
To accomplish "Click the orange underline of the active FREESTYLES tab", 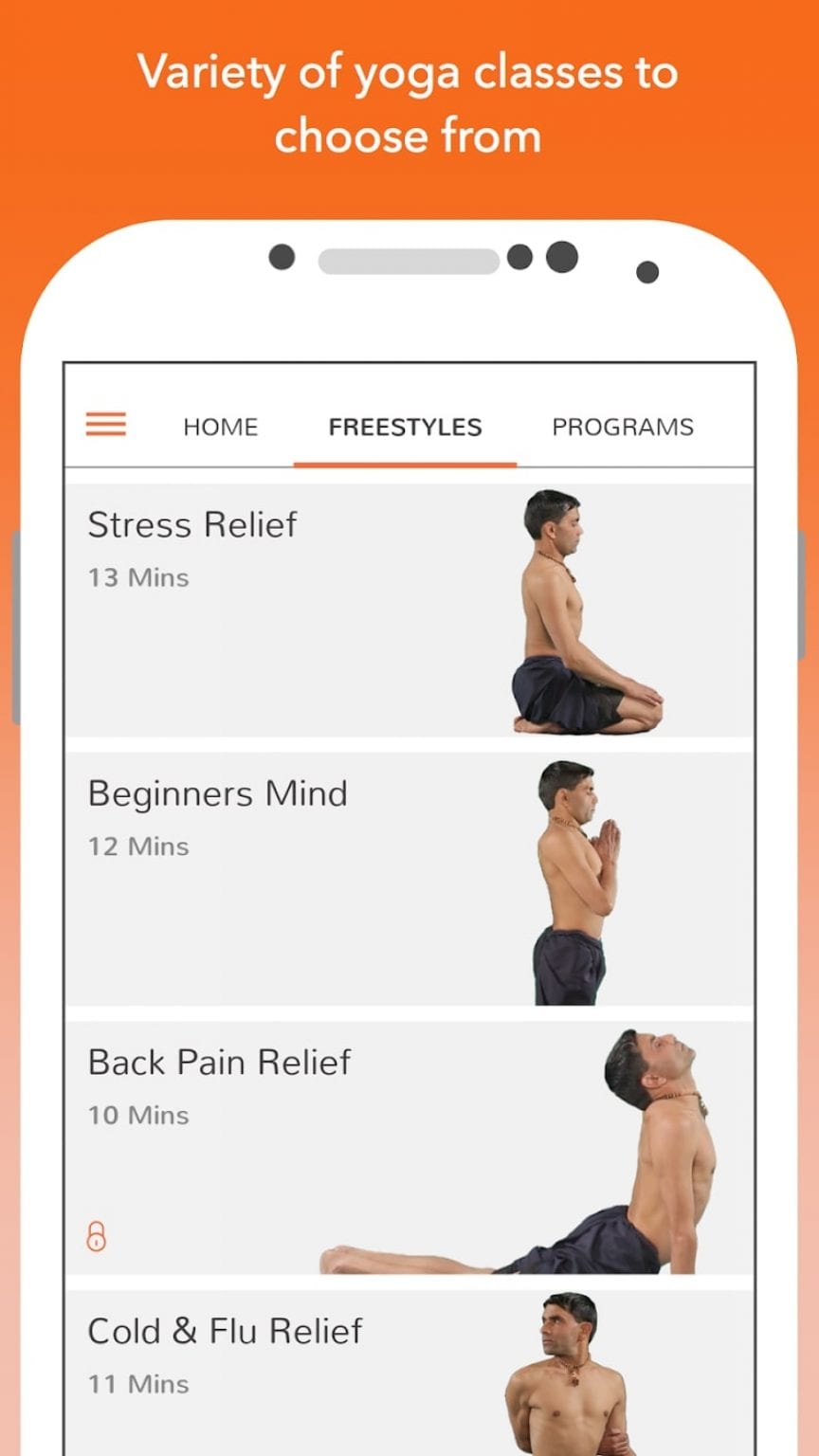I will (405, 462).
